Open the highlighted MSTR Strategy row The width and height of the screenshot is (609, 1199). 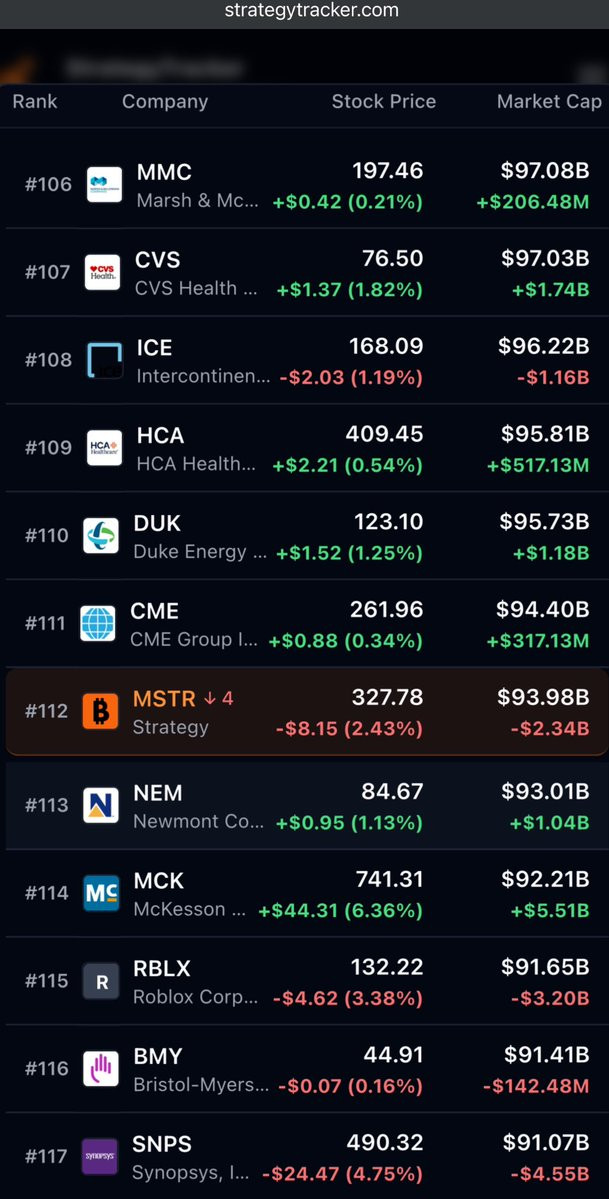click(307, 712)
